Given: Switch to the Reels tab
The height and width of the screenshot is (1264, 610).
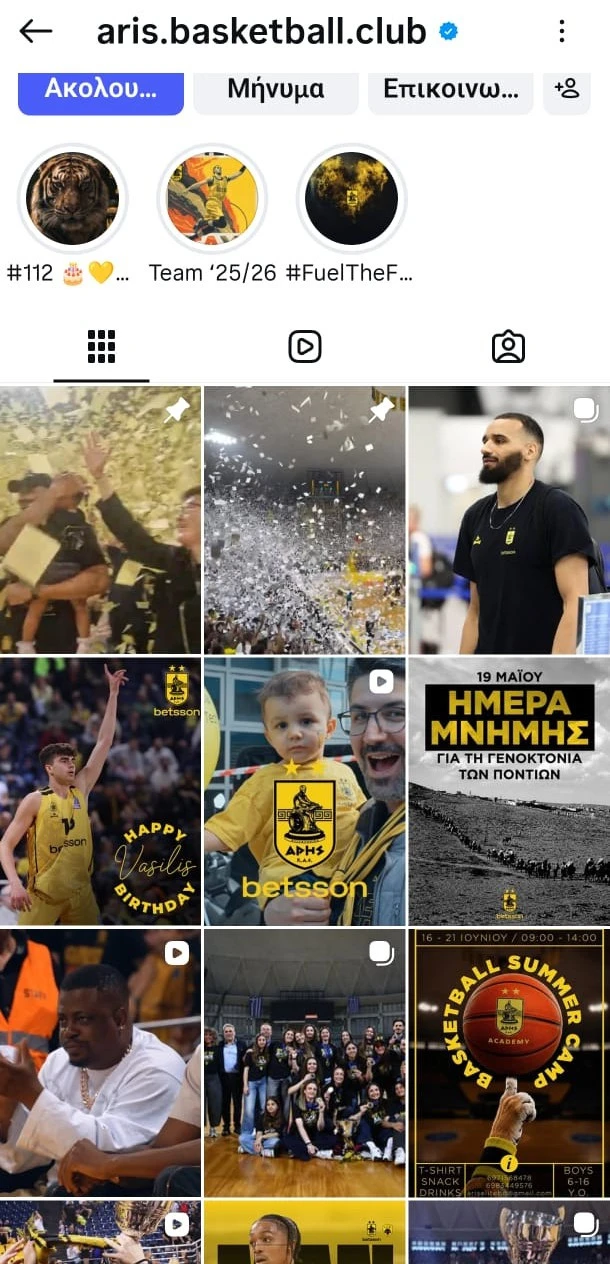Looking at the screenshot, I should coord(304,346).
